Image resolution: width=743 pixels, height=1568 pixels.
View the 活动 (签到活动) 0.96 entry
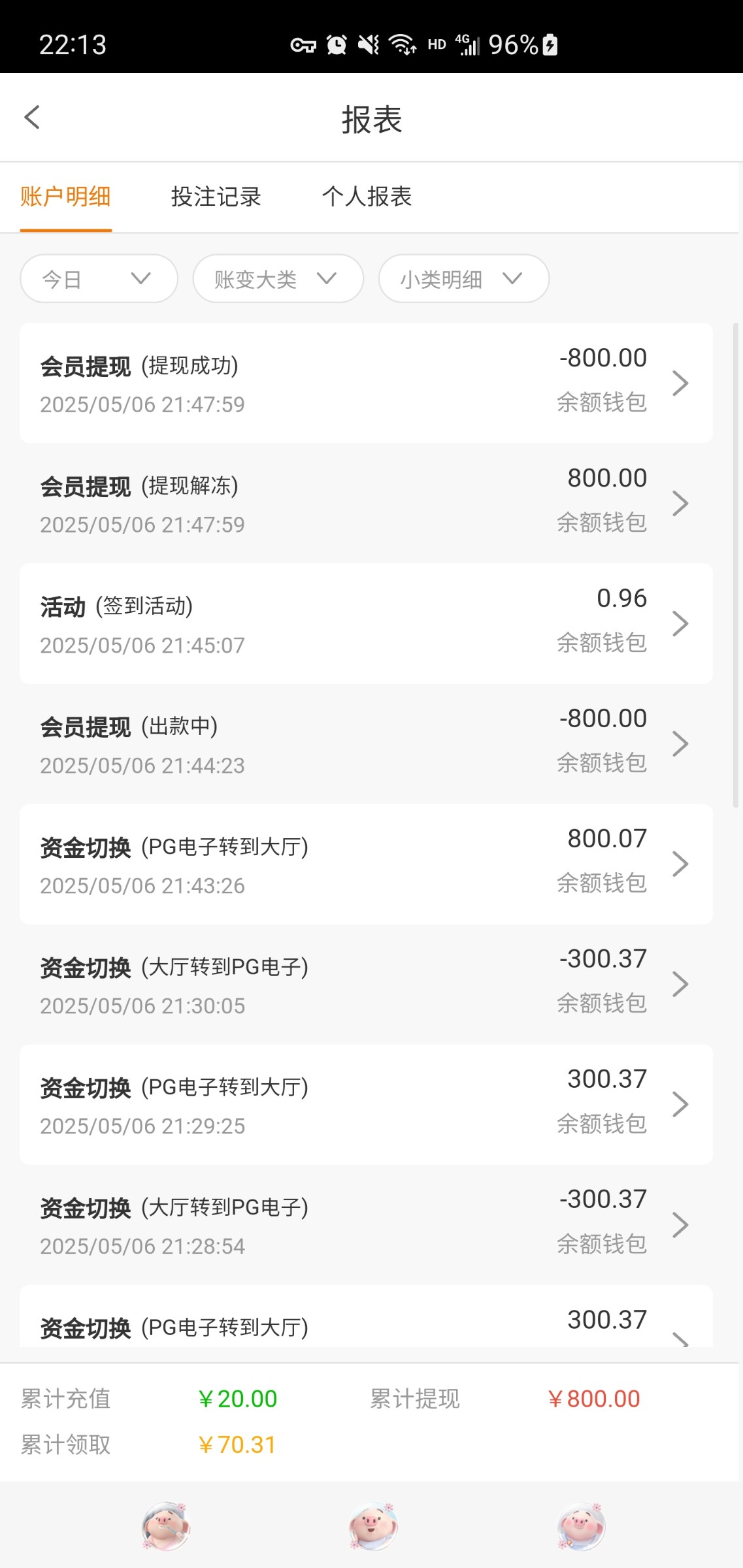366,623
